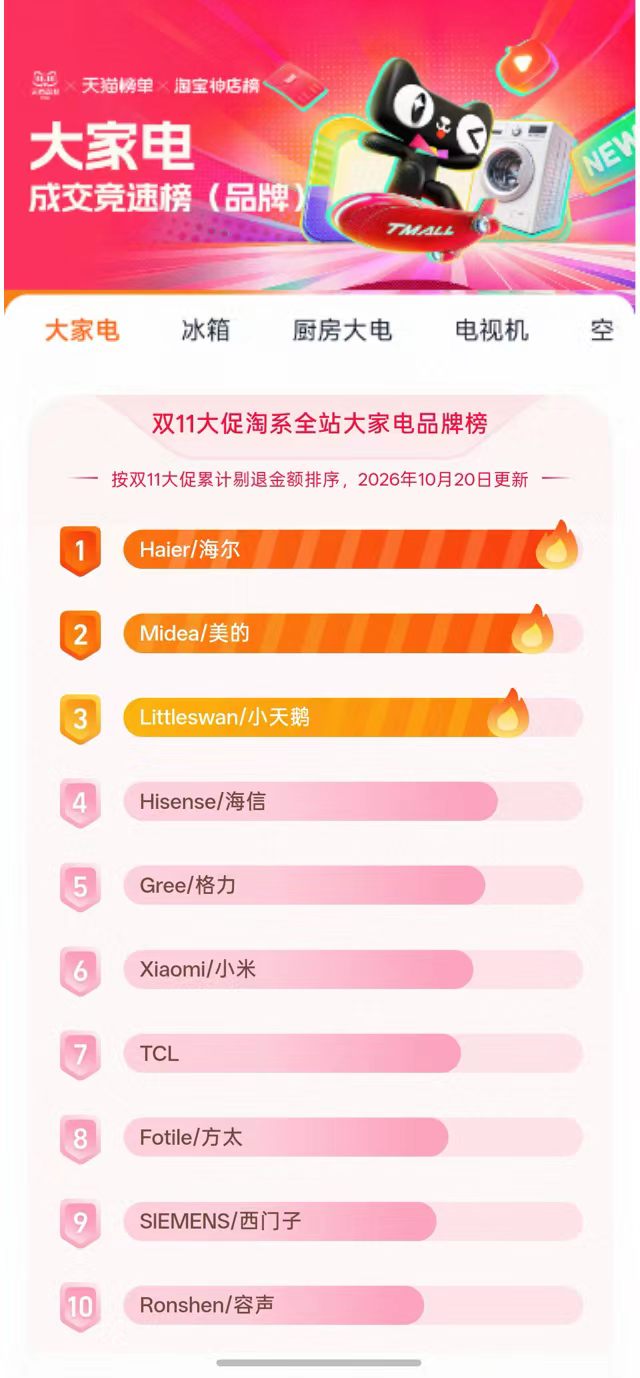The height and width of the screenshot is (1378, 640).
Task: Switch to the 冰箱 tab
Action: tap(206, 330)
